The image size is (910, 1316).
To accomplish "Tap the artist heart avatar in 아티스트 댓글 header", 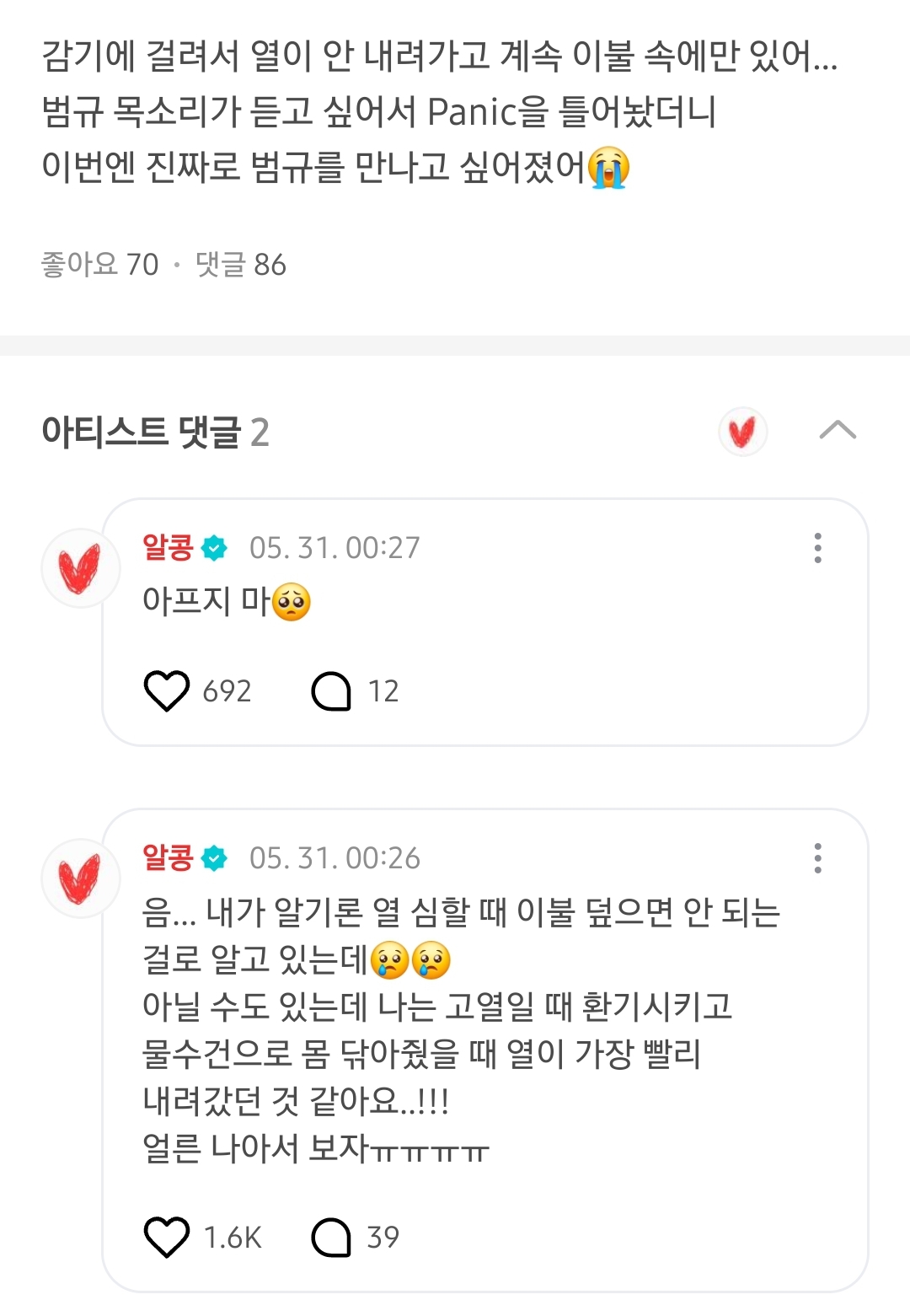I will [x=742, y=432].
